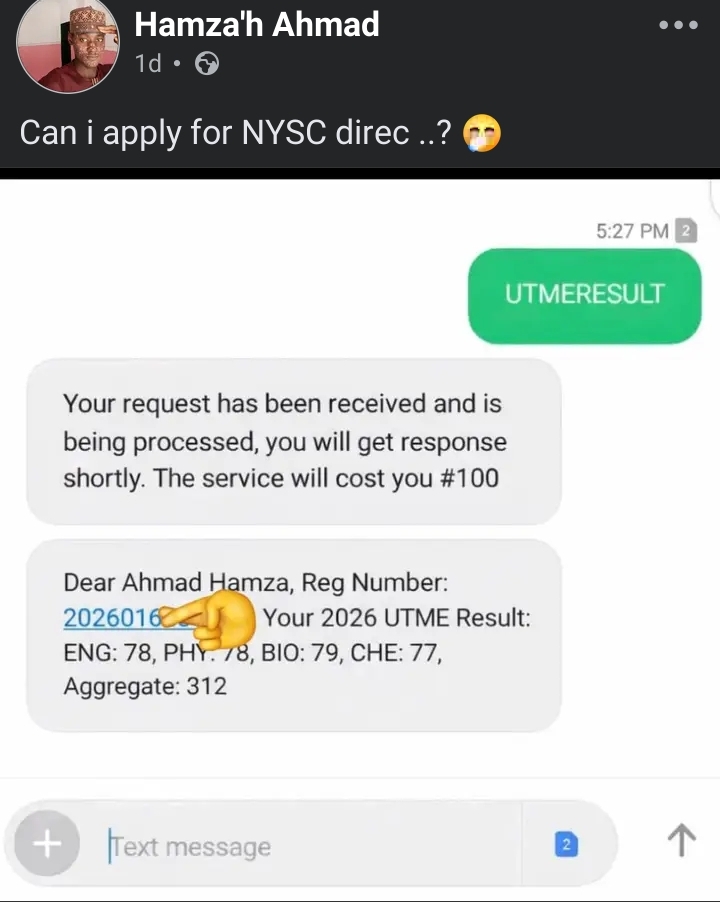
Task: Open the posted UTME result screenshot
Action: [360, 530]
